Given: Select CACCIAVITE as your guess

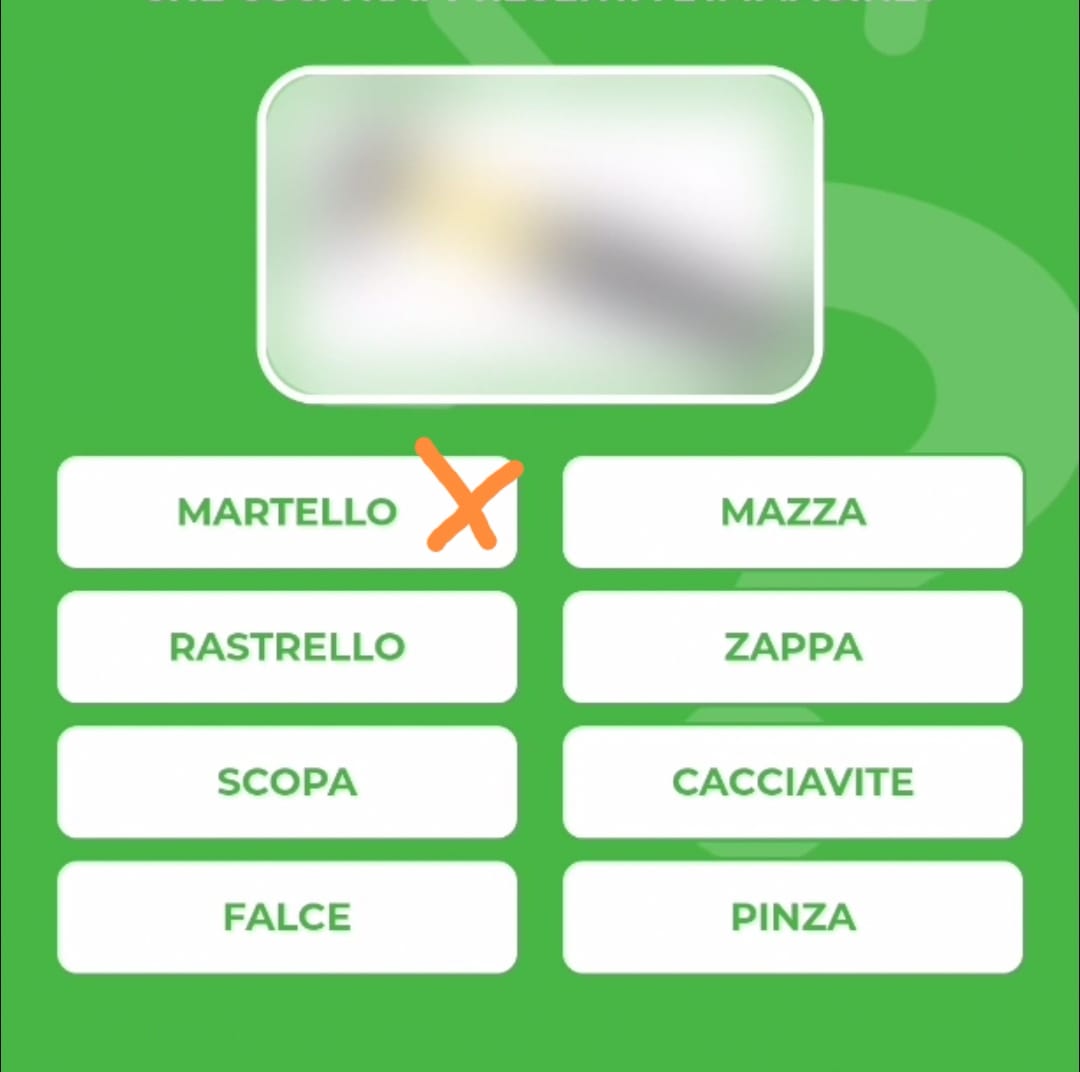Looking at the screenshot, I should pos(793,782).
